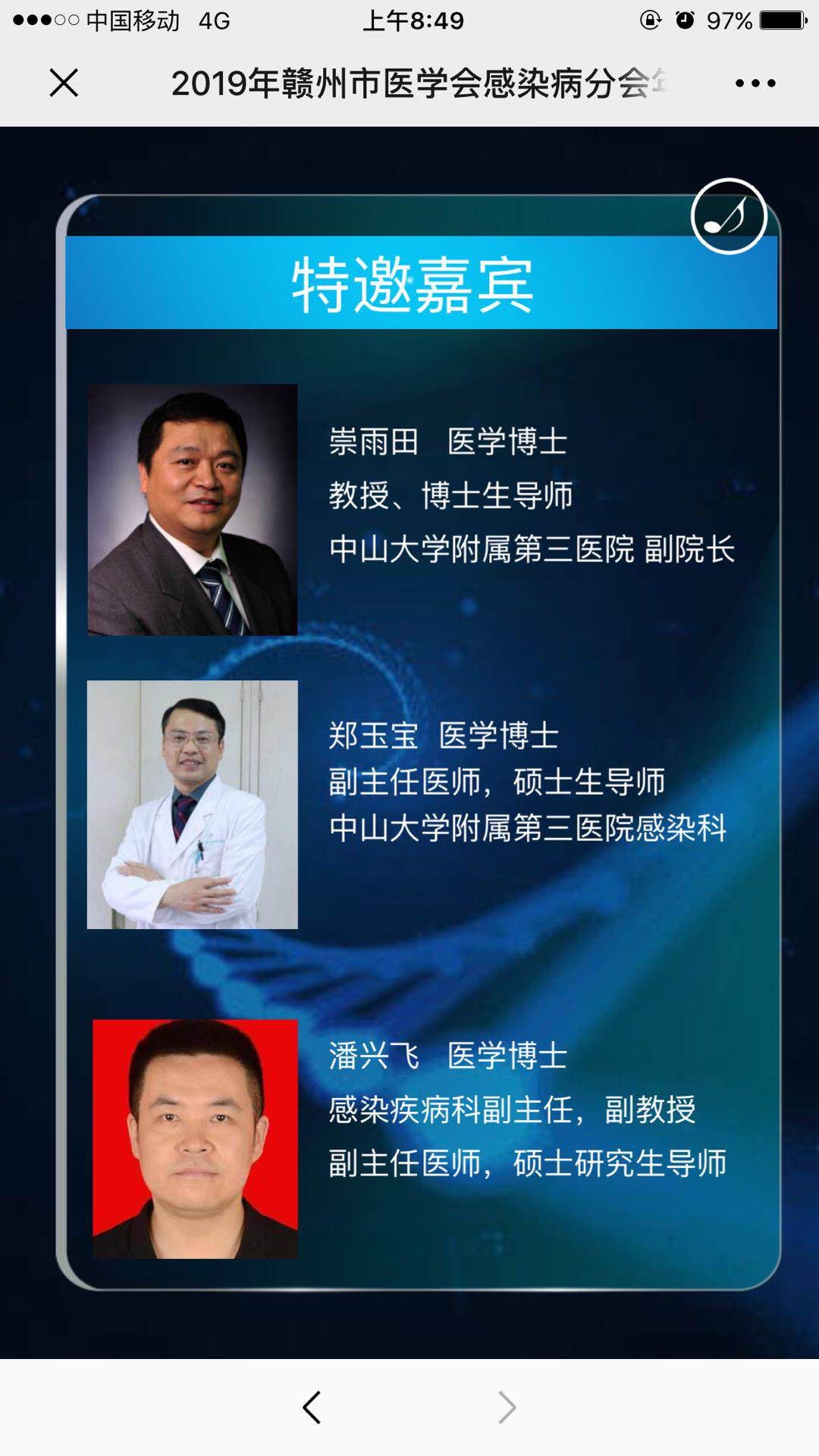The image size is (819, 1456).
Task: Close the web page
Action: pyautogui.click(x=64, y=83)
